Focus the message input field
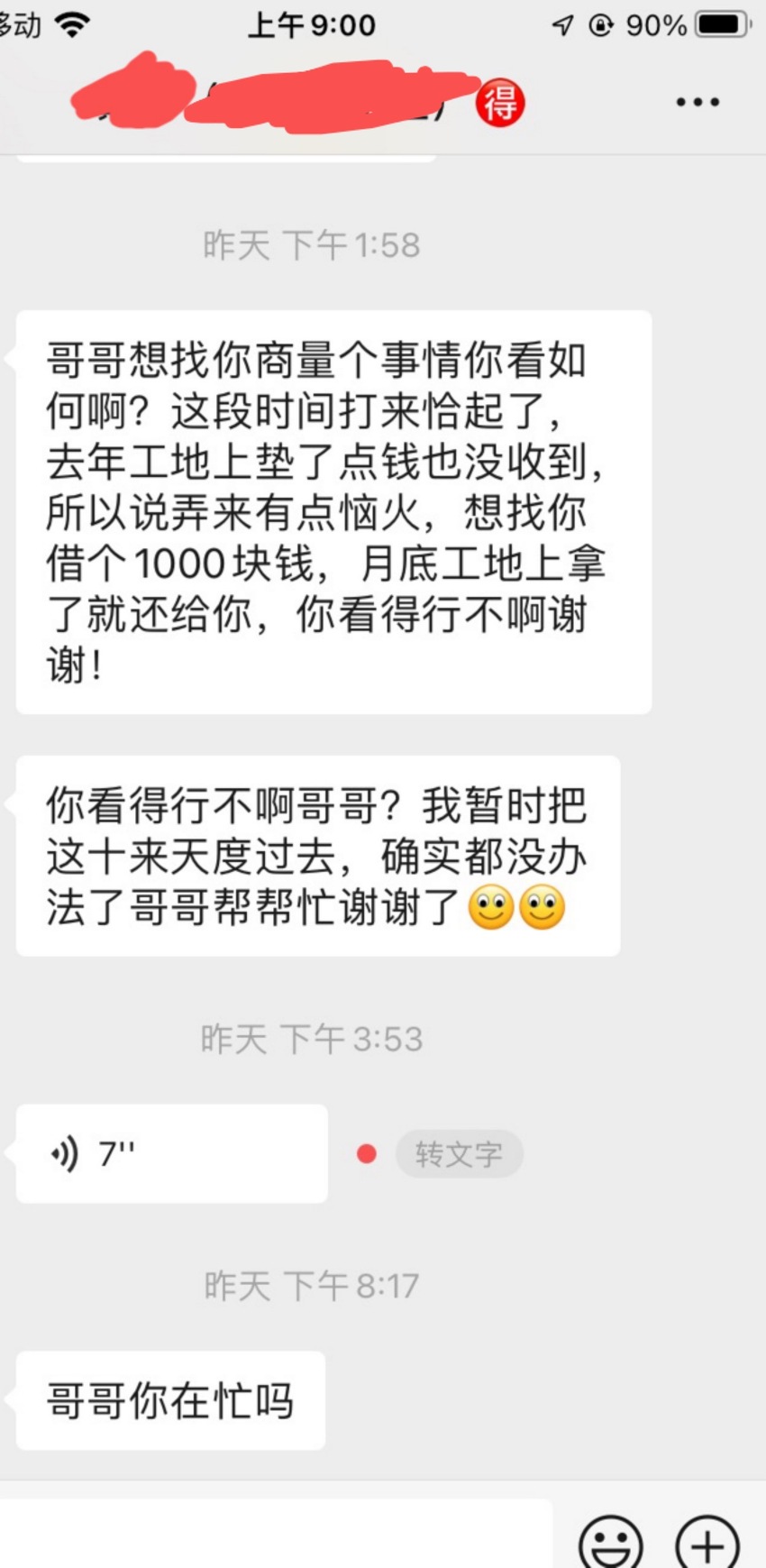This screenshot has width=766, height=1568. 275,1535
